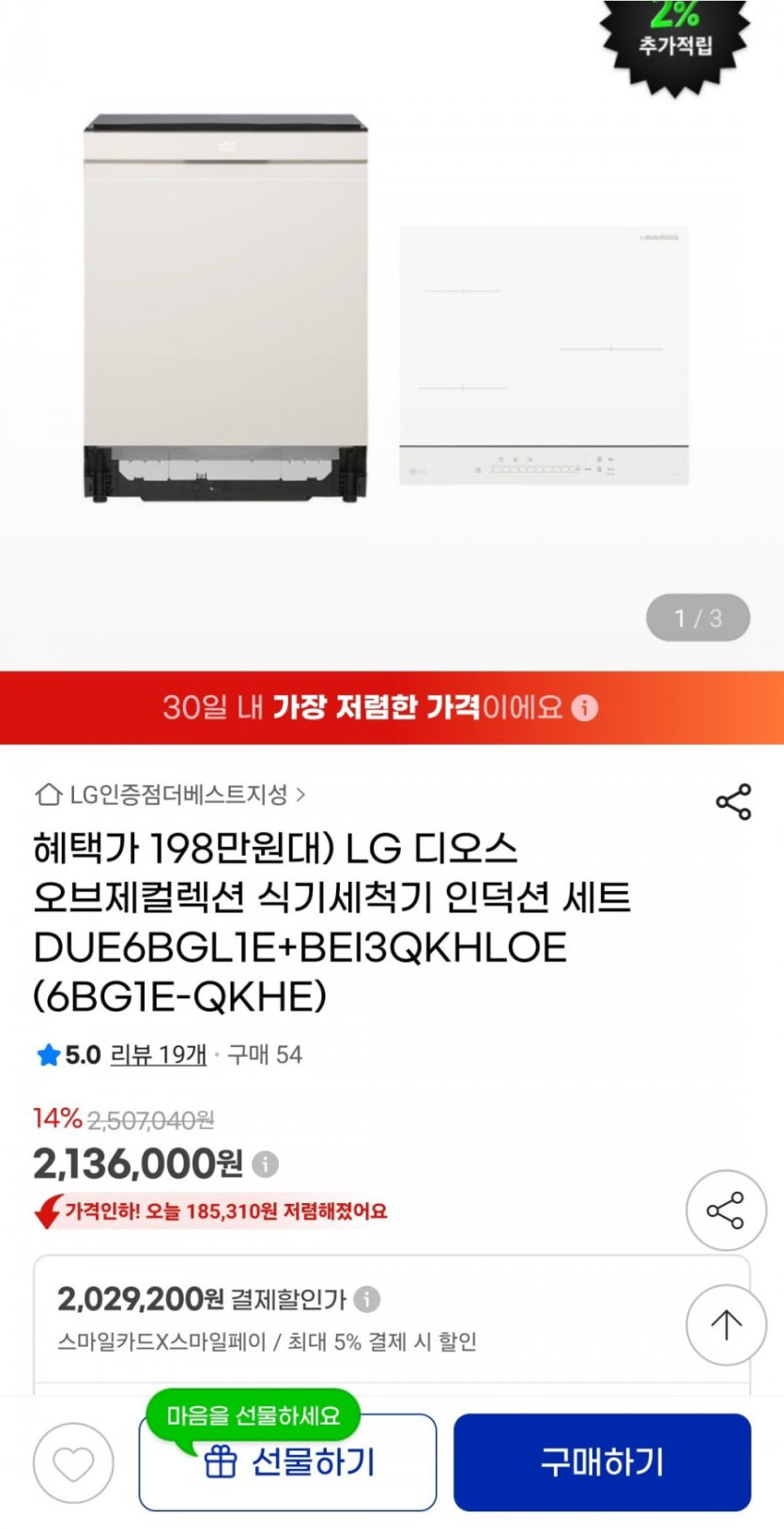Tap the blue 구매하기 purchase button
The image size is (784, 1529).
(601, 1461)
